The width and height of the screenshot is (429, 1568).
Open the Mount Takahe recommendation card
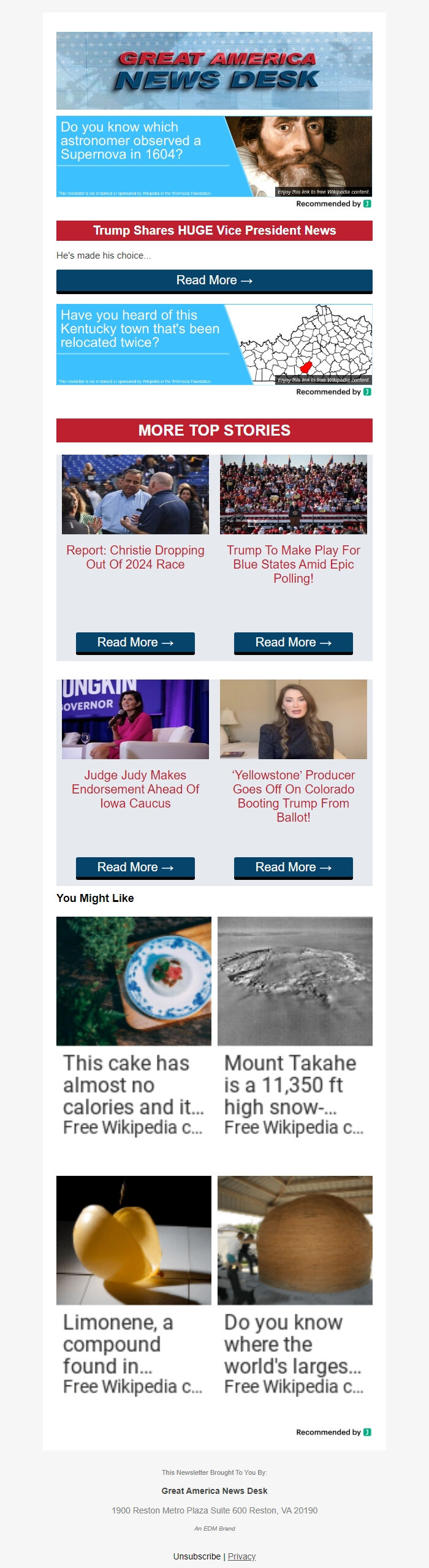295,1026
